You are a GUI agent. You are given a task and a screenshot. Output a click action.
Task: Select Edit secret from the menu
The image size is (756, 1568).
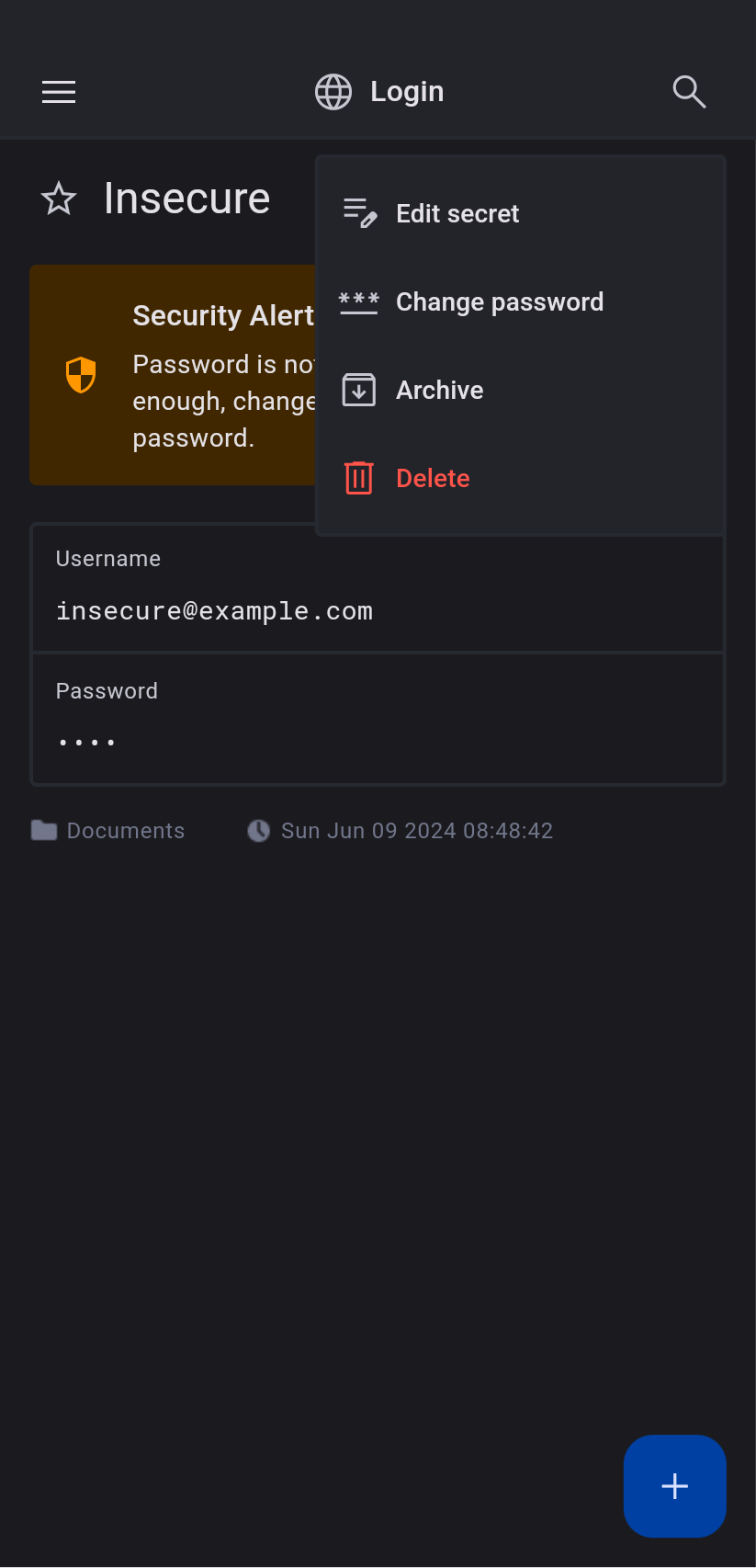(457, 213)
